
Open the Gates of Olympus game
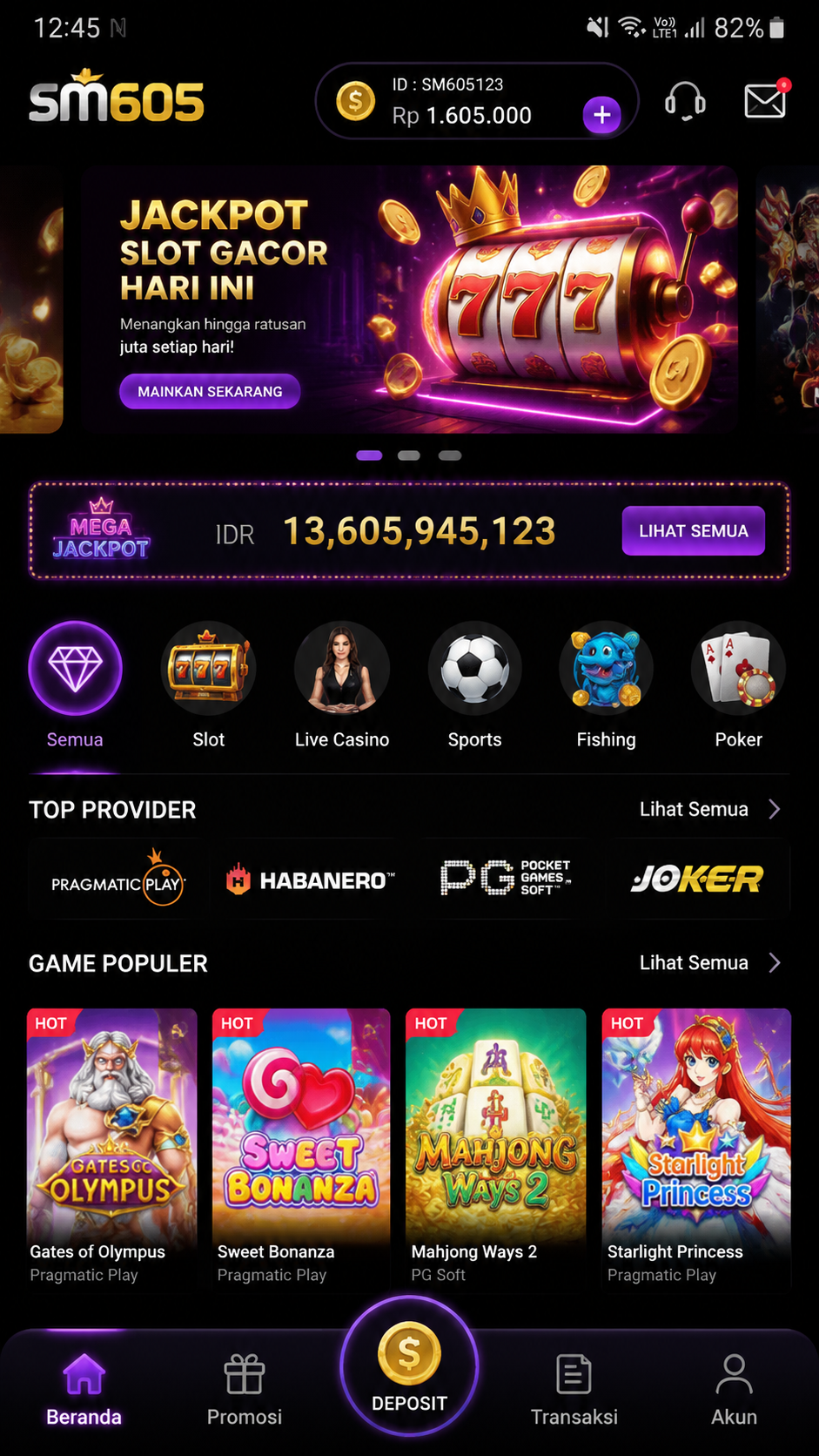pyautogui.click(x=112, y=1147)
